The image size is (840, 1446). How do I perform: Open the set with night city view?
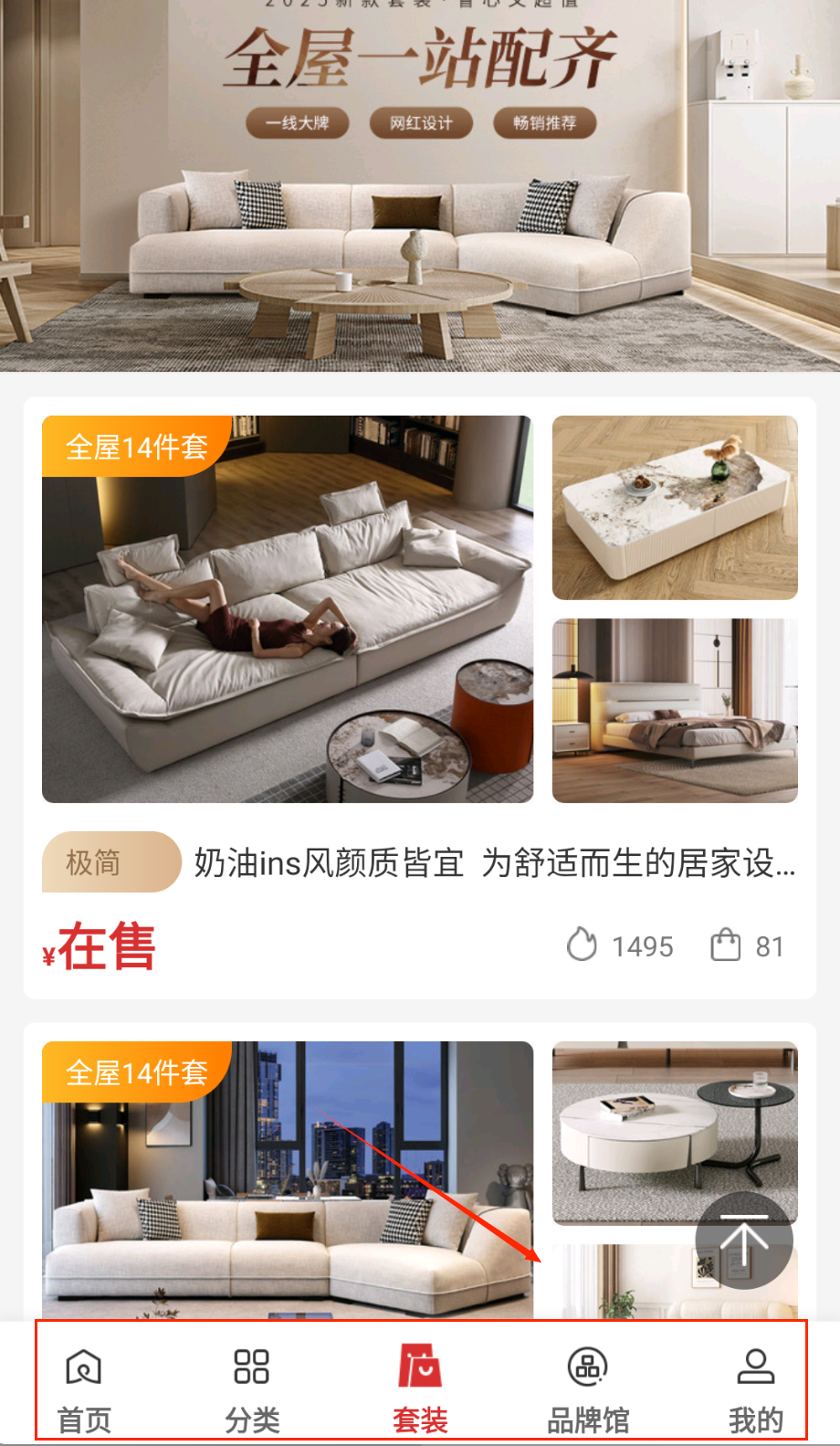pyautogui.click(x=287, y=1178)
